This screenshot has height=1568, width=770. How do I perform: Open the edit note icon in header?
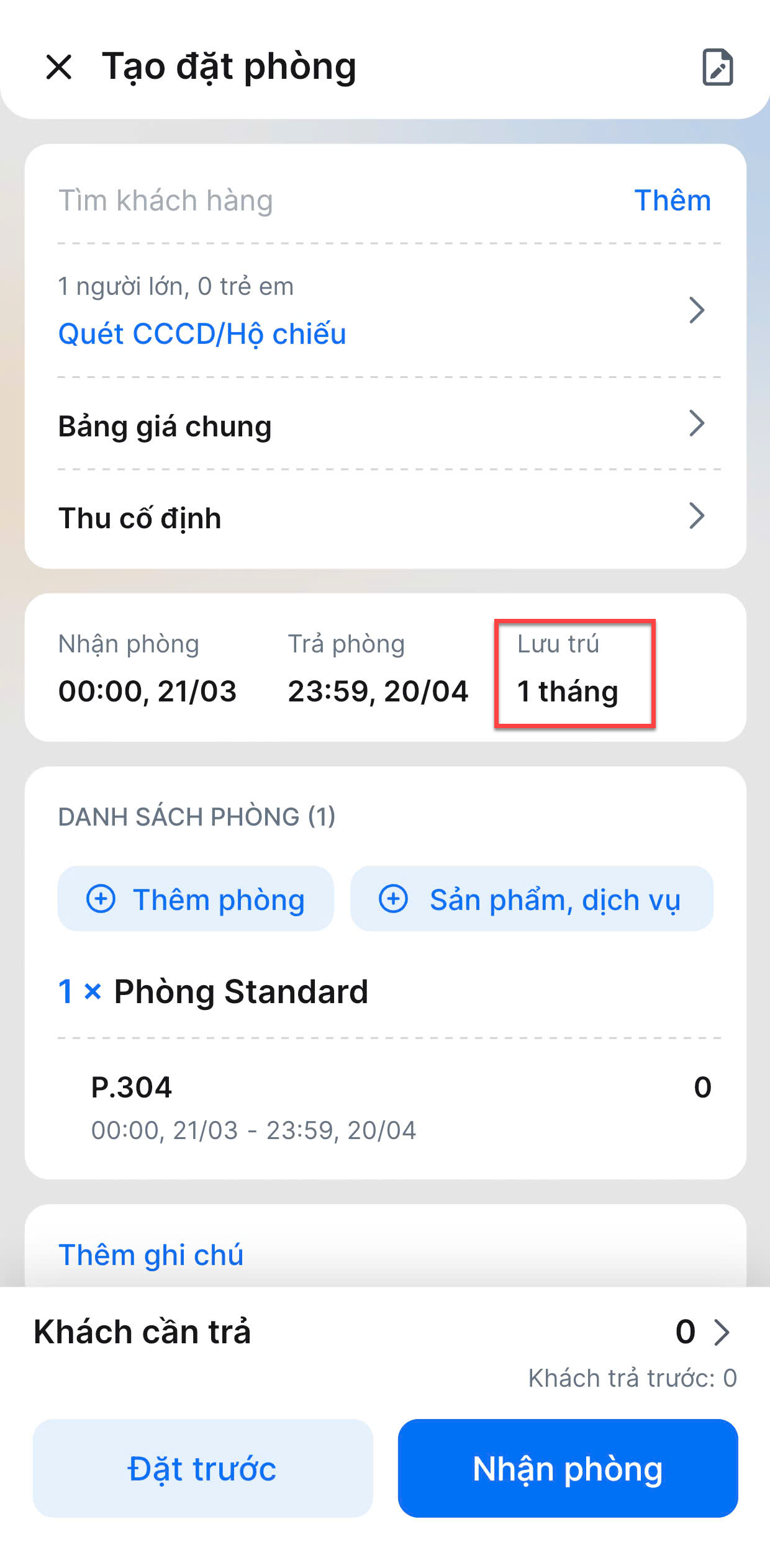coord(717,66)
